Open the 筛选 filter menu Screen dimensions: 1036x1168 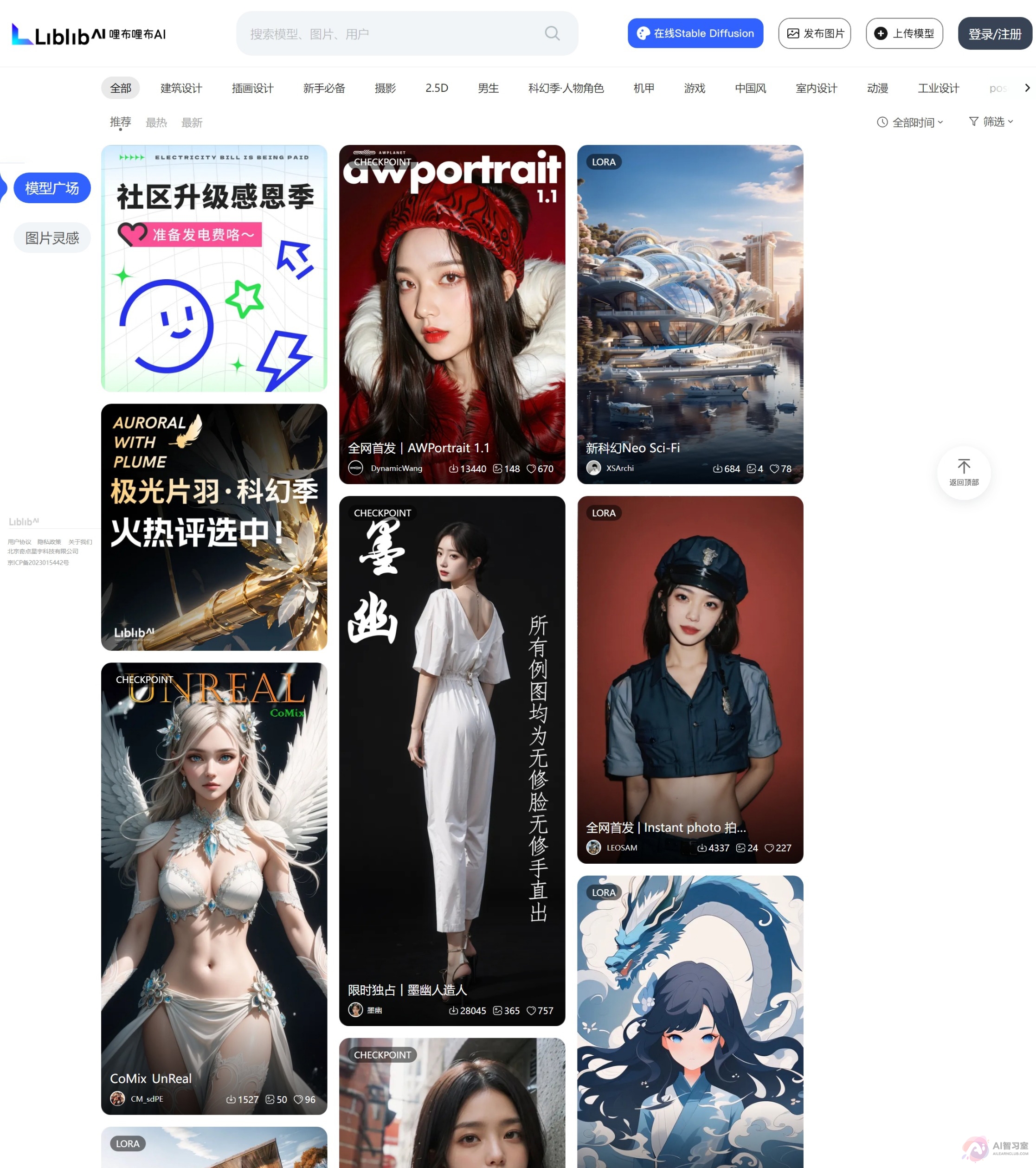[991, 122]
